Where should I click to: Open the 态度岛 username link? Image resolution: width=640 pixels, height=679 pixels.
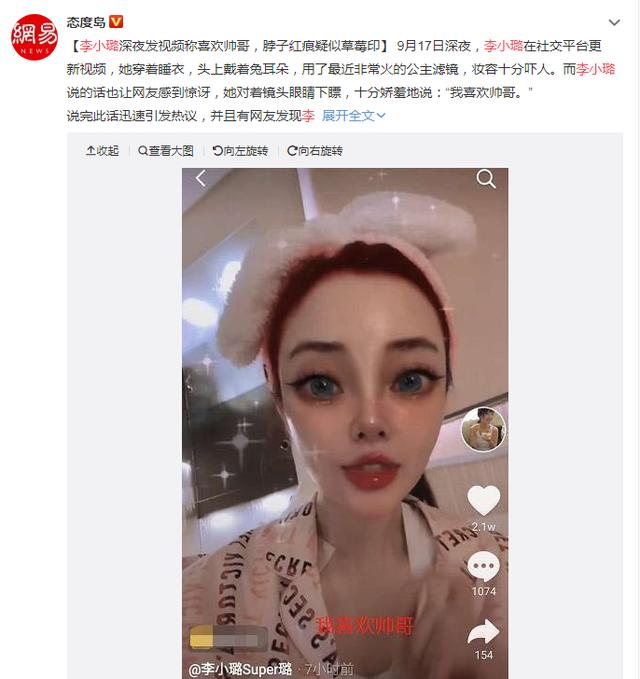click(x=86, y=21)
